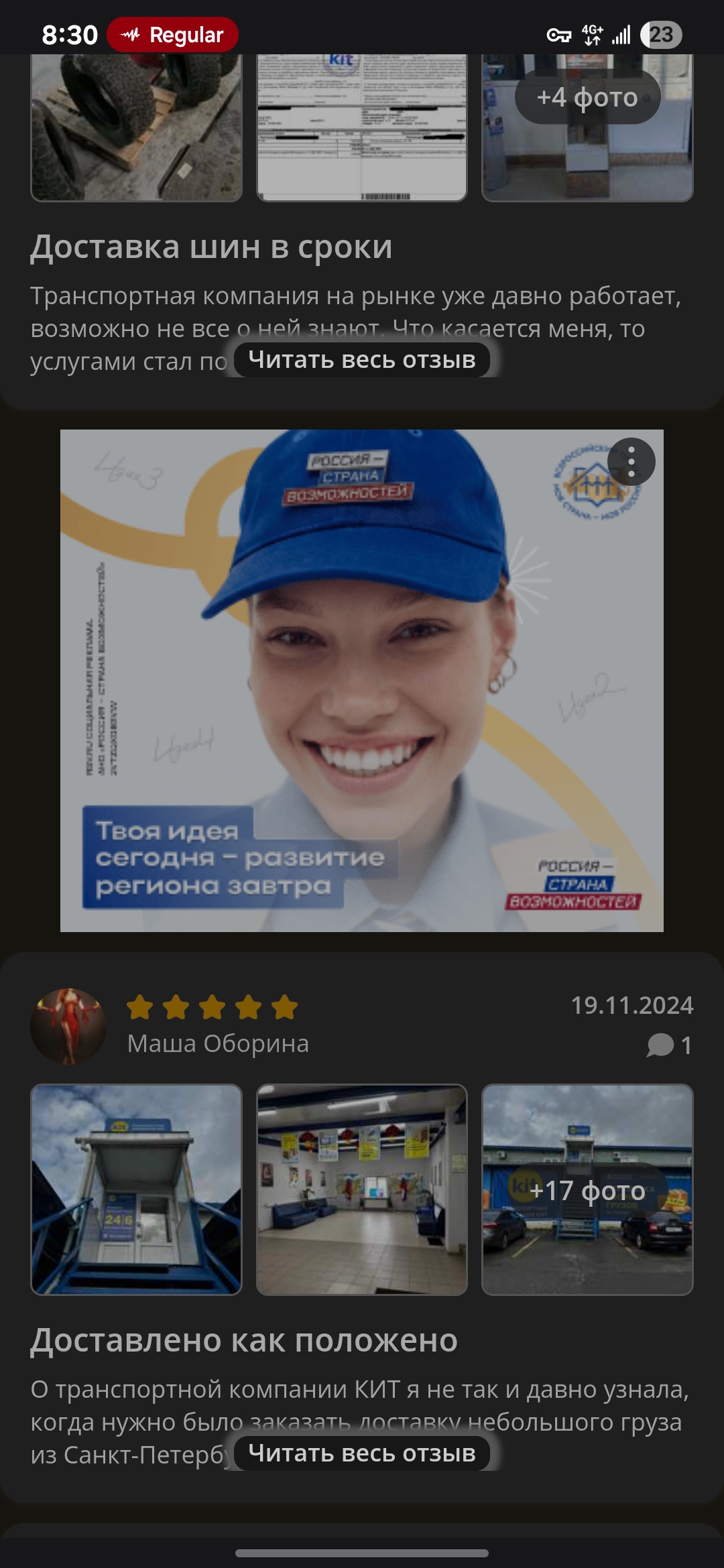Open the "Россия — страна возможностей" ad banner
724x1568 pixels.
(x=362, y=680)
